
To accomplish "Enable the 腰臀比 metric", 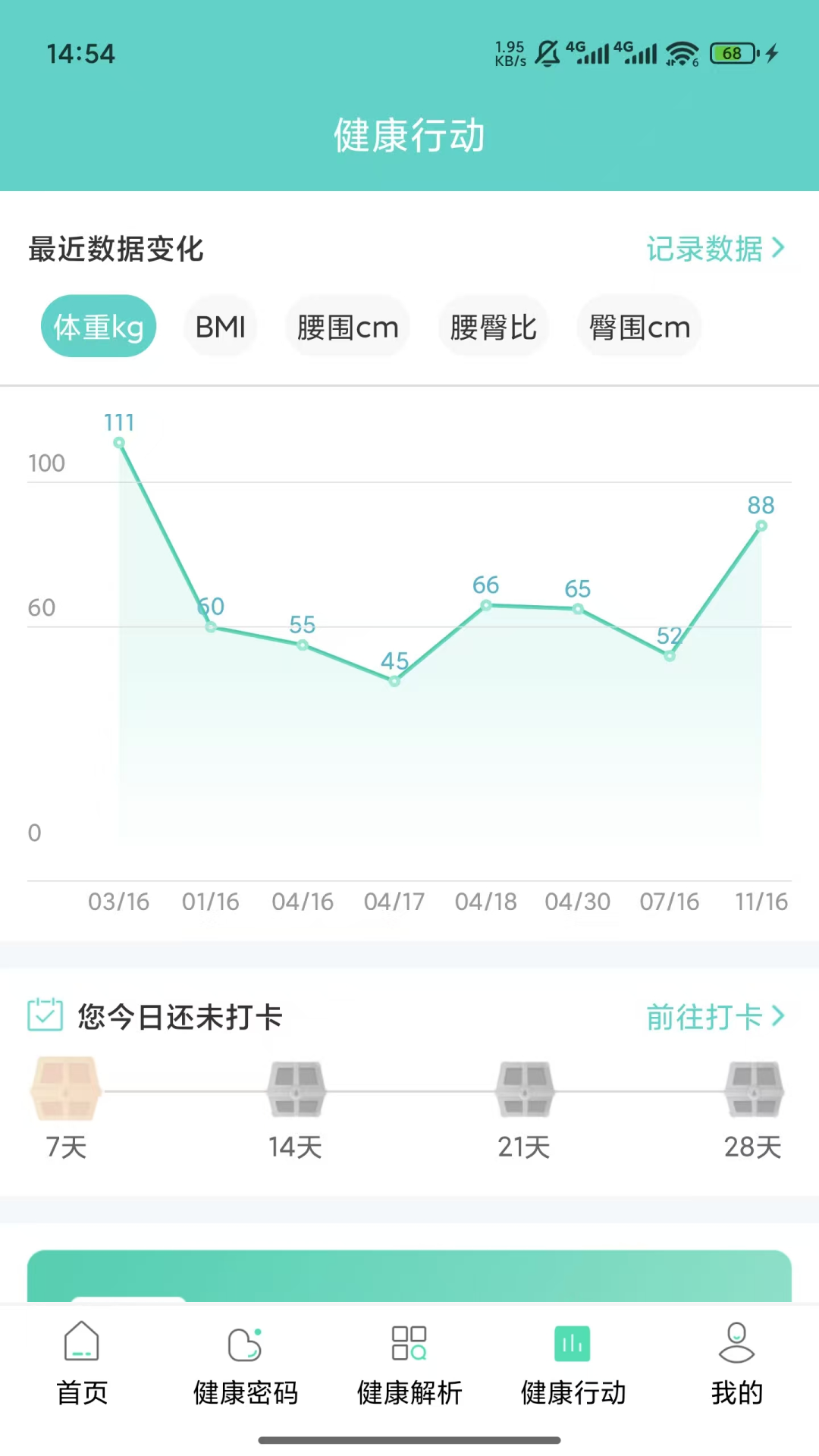I will tap(494, 326).
